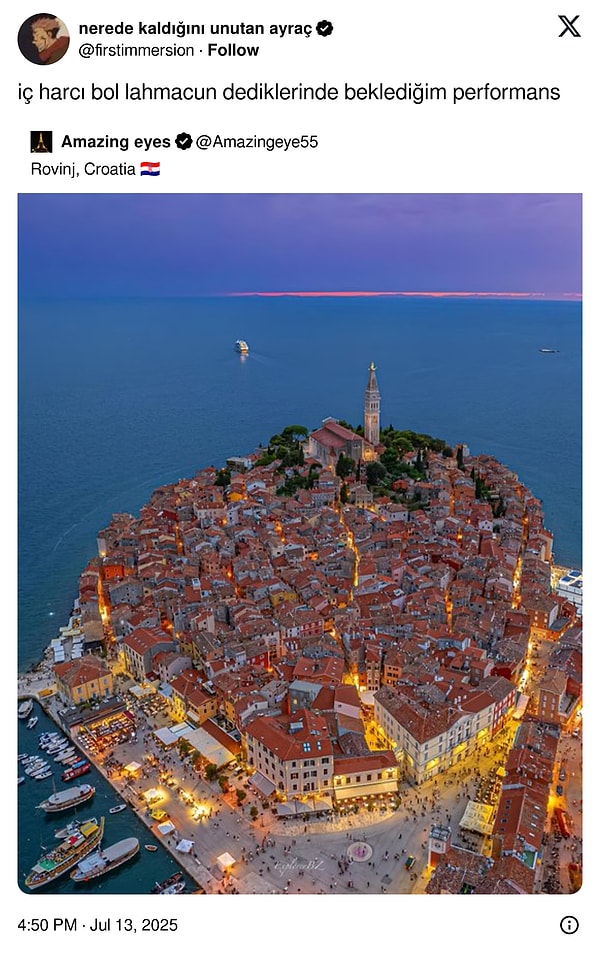Open nerede kaldığını unutan ayraç's profile avatar
Viewport: 600px width, 955px height.
pyautogui.click(x=43, y=39)
